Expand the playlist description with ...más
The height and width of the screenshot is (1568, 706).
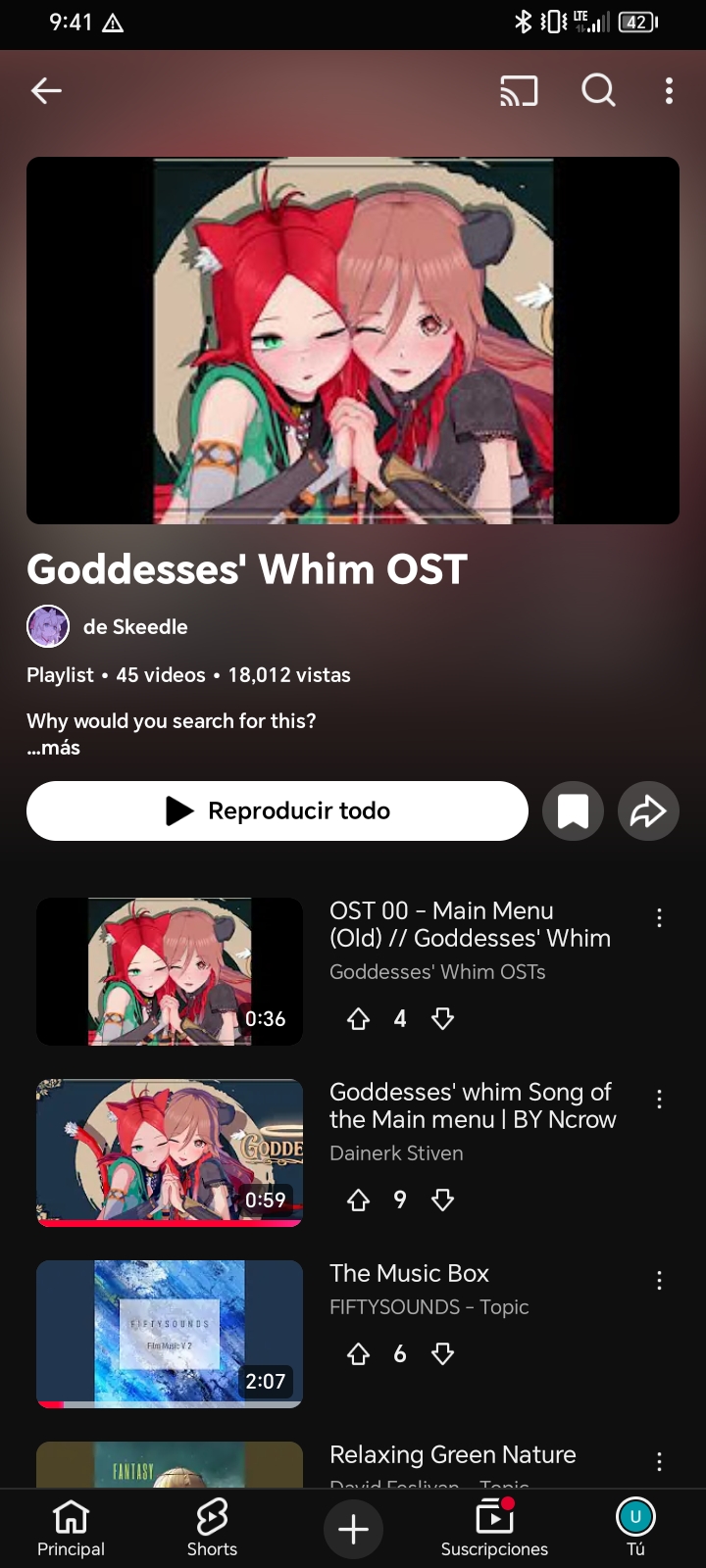pyautogui.click(x=54, y=748)
